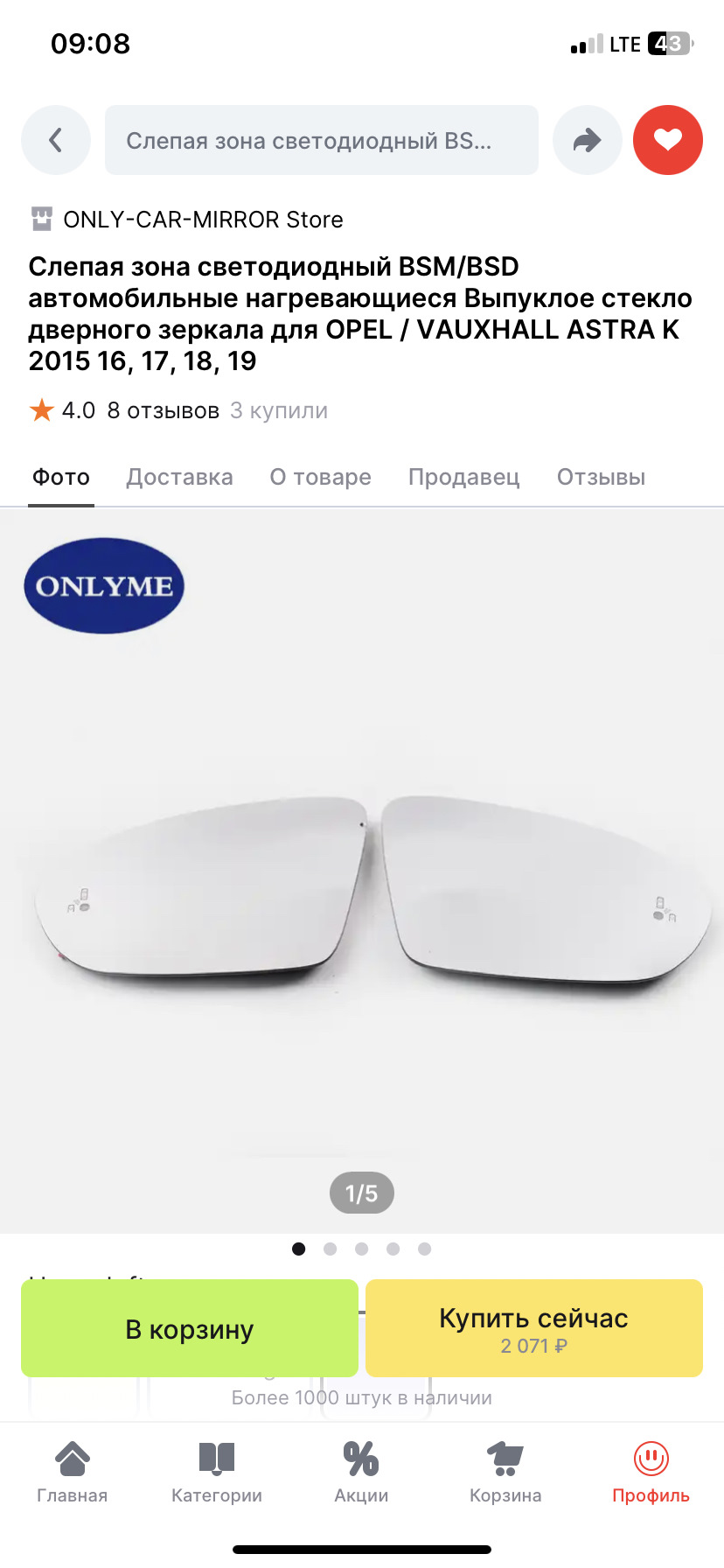This screenshot has height=1568, width=724.
Task: Switch to the Отзывы tab
Action: pyautogui.click(x=601, y=477)
